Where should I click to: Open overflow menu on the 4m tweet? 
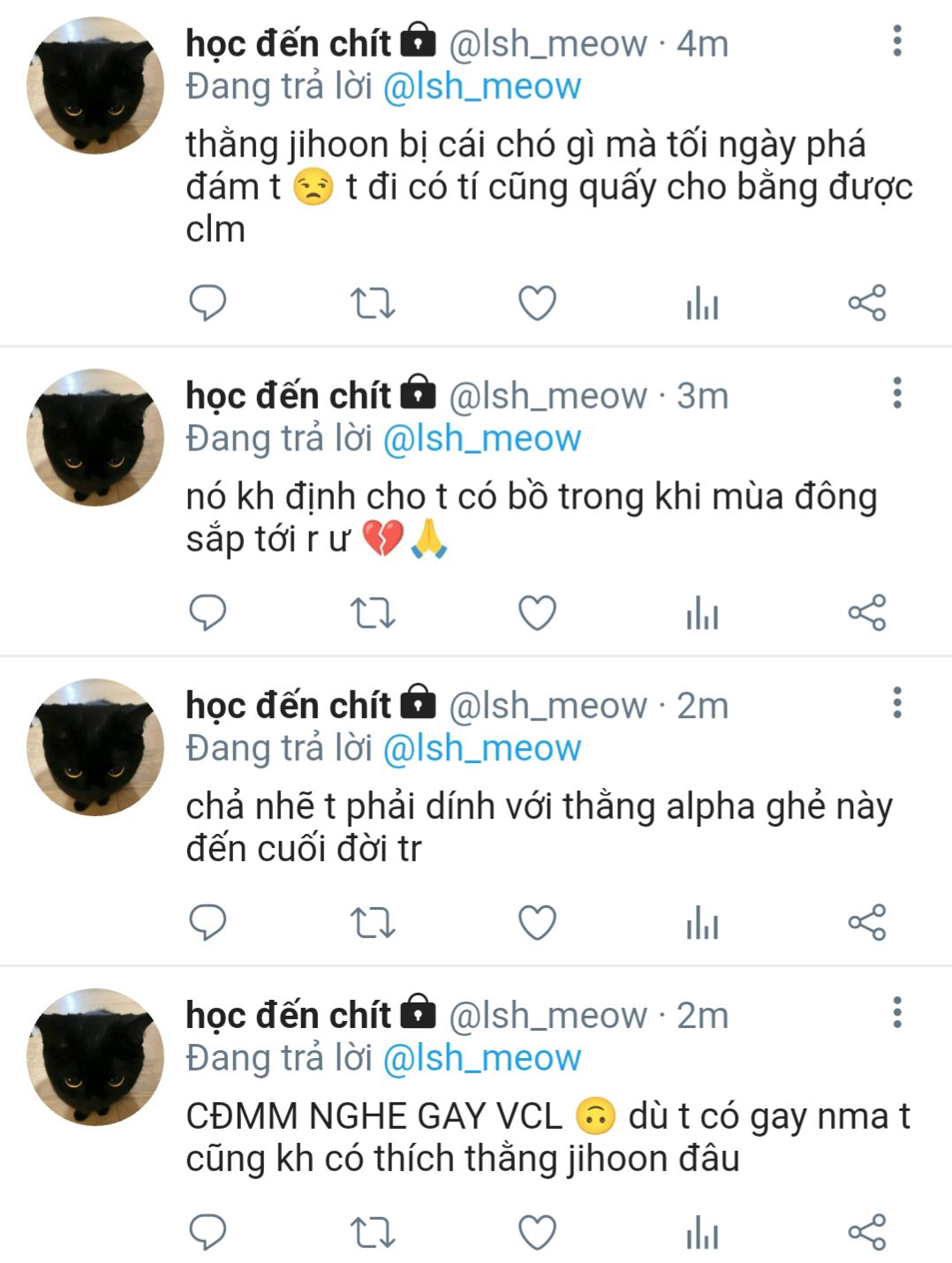pos(897,42)
